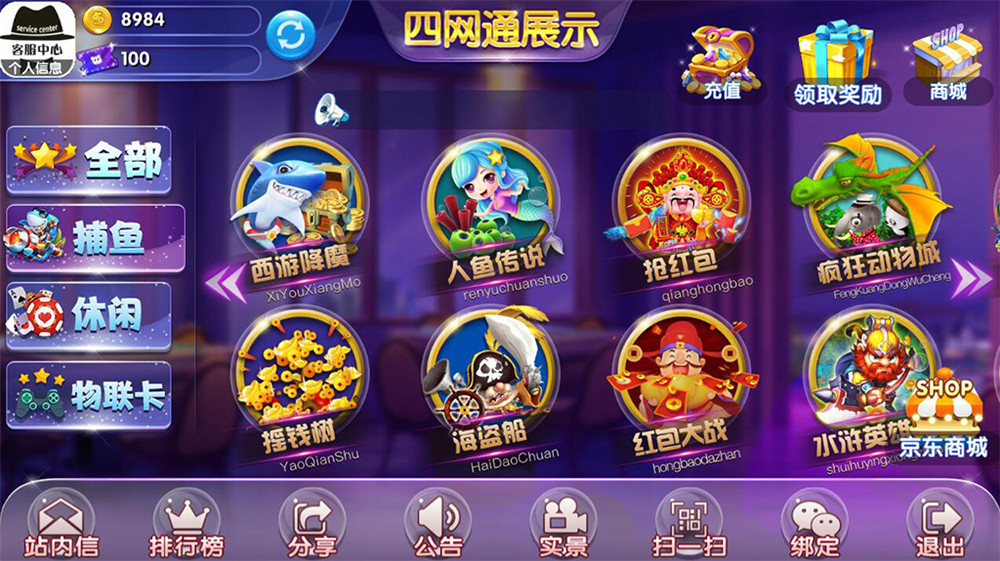Image resolution: width=1000 pixels, height=561 pixels.
Task: Open 扫一扫 QR scanner
Action: pos(688,524)
